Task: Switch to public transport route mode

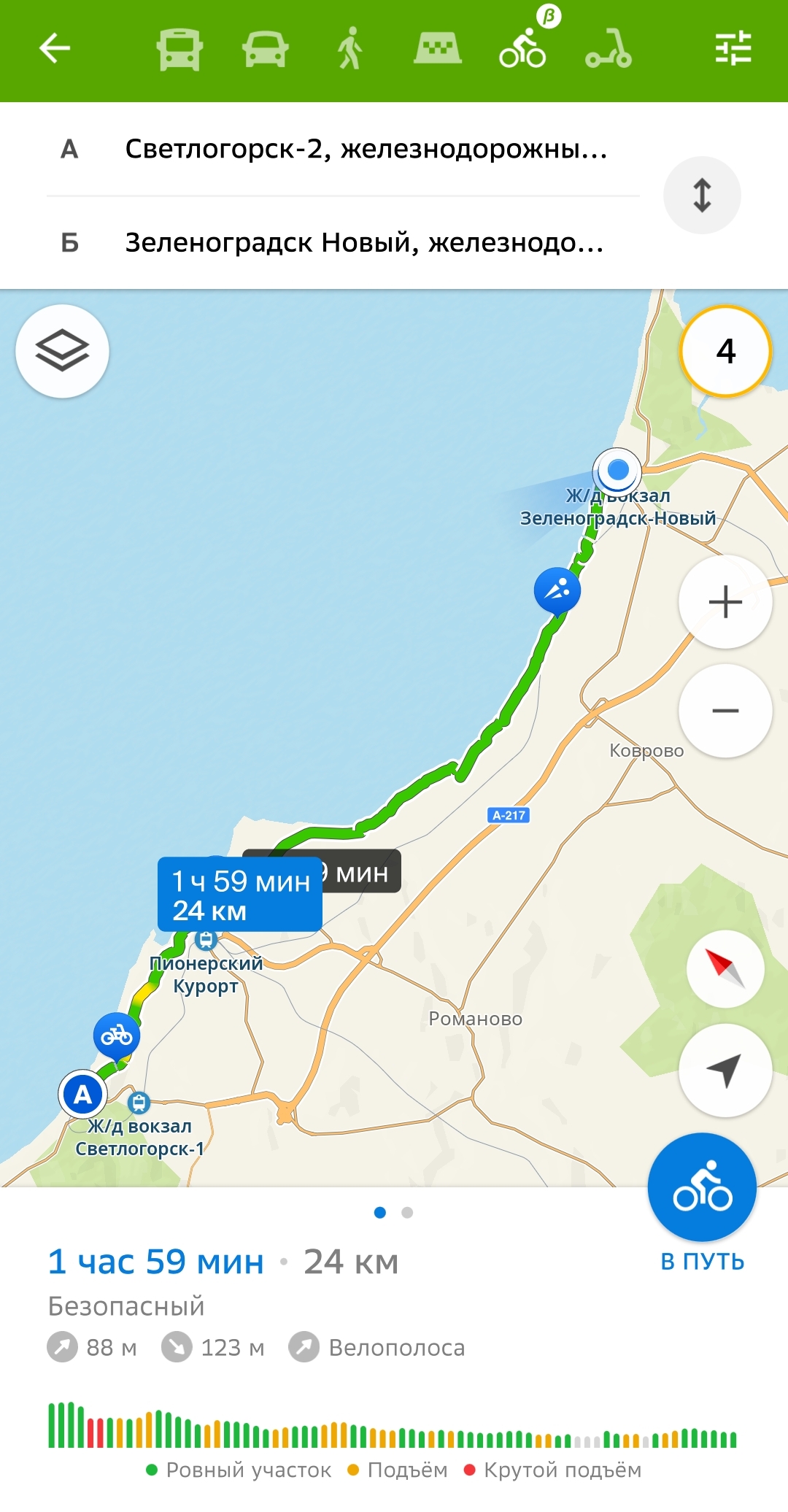Action: coord(179,49)
